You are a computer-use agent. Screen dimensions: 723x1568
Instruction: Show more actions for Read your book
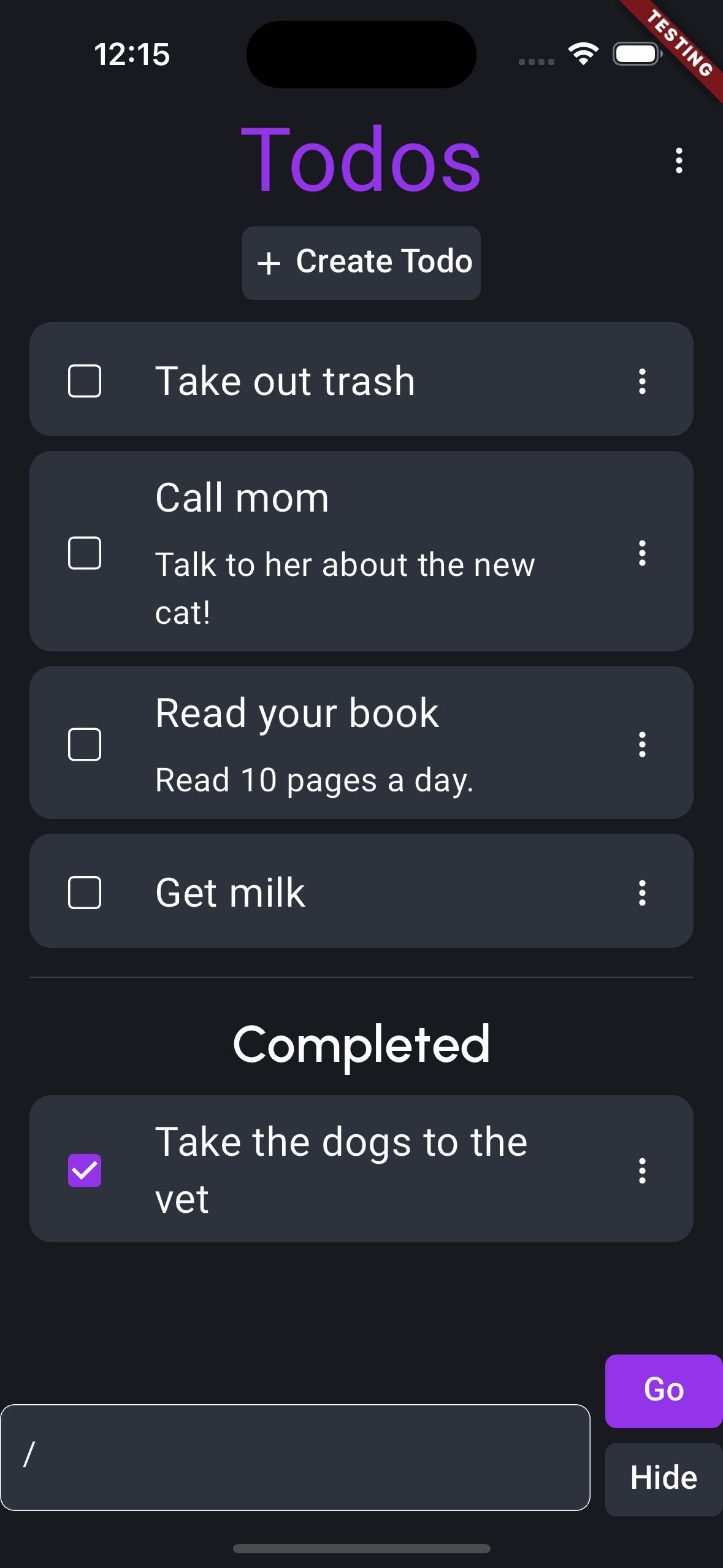642,744
